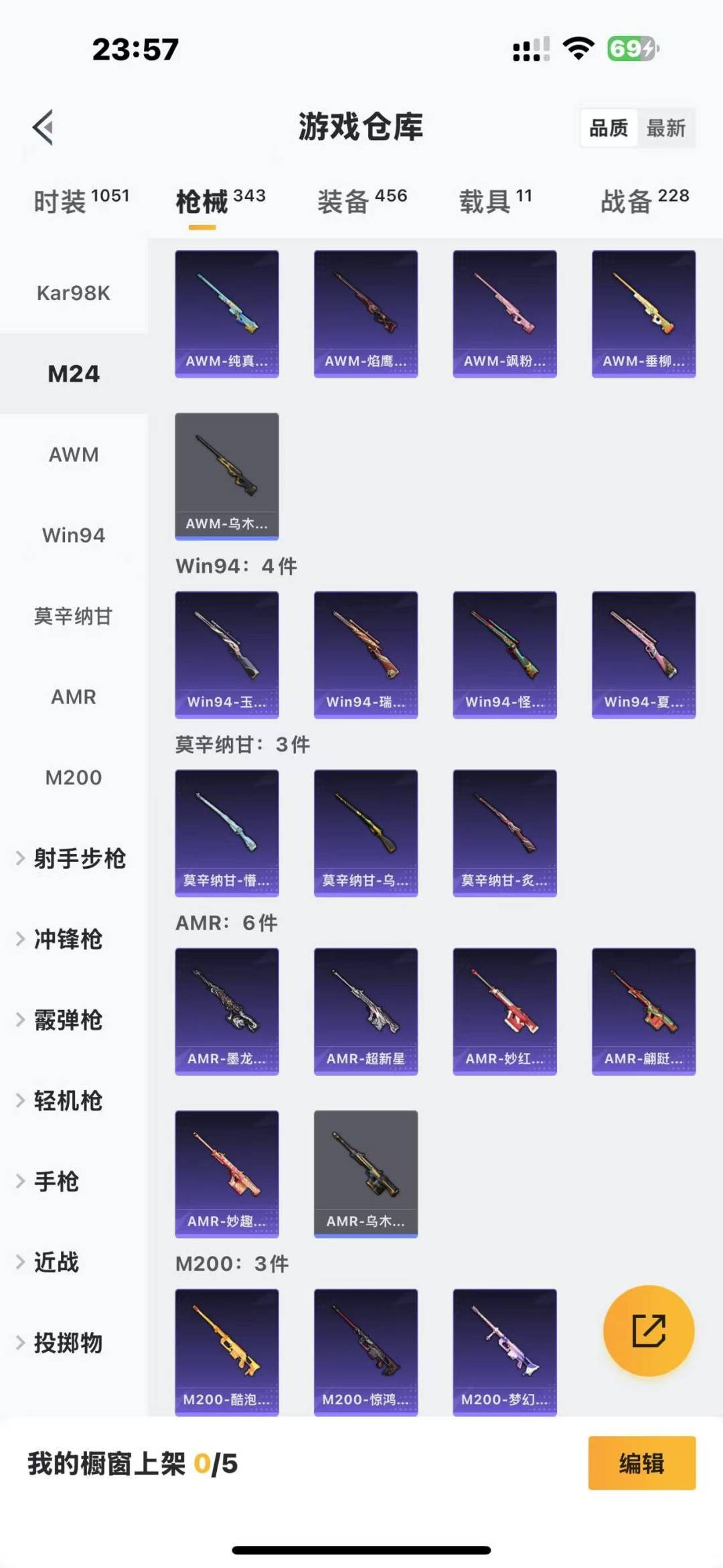Jump to Win94 in sidebar
Image resolution: width=723 pixels, height=1568 pixels.
tap(74, 535)
